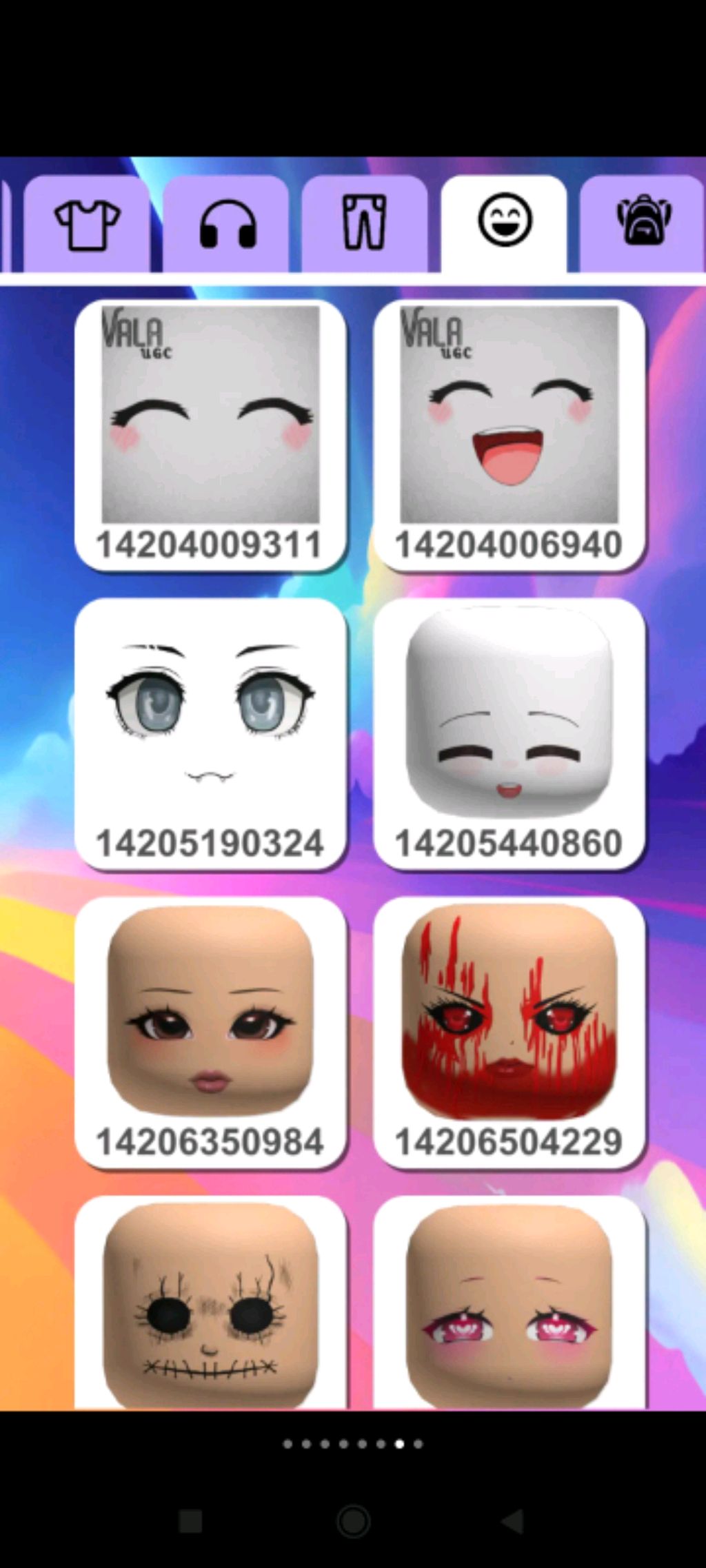Switch to the t-shirt category tab
Viewport: 706px width, 1568px height.
[87, 223]
